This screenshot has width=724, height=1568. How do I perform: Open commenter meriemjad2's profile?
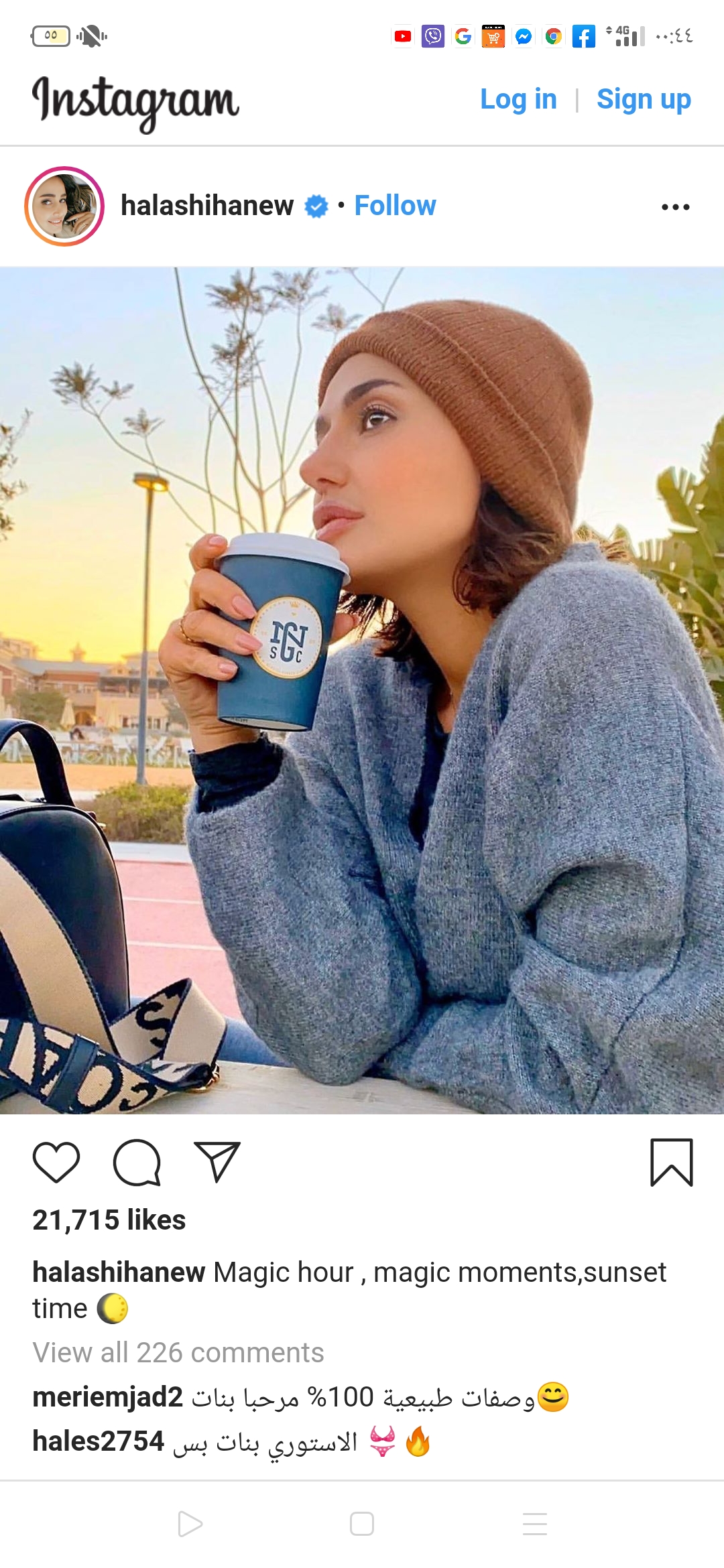(x=107, y=1397)
